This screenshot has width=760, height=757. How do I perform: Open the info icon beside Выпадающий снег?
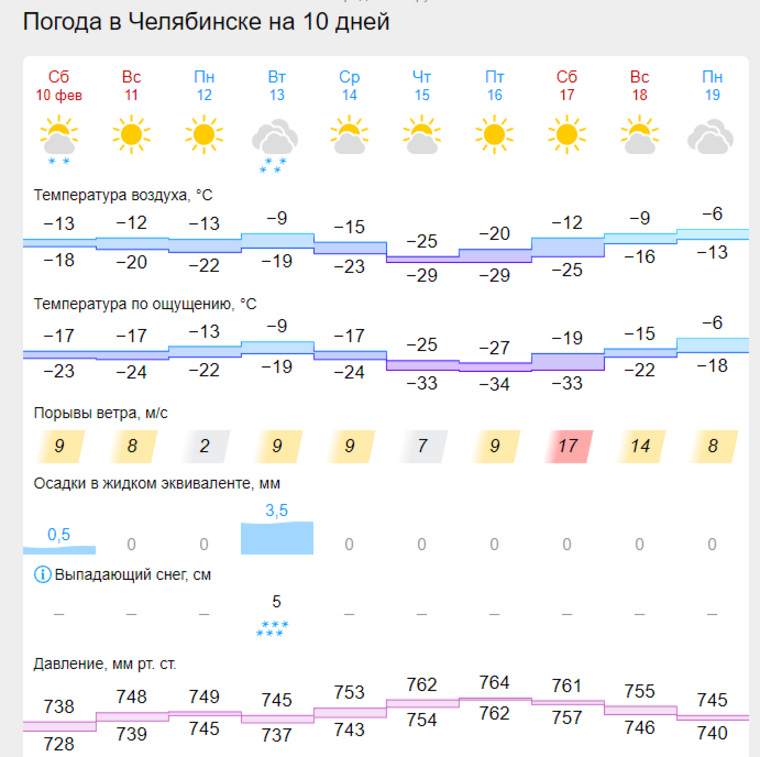[x=42, y=575]
